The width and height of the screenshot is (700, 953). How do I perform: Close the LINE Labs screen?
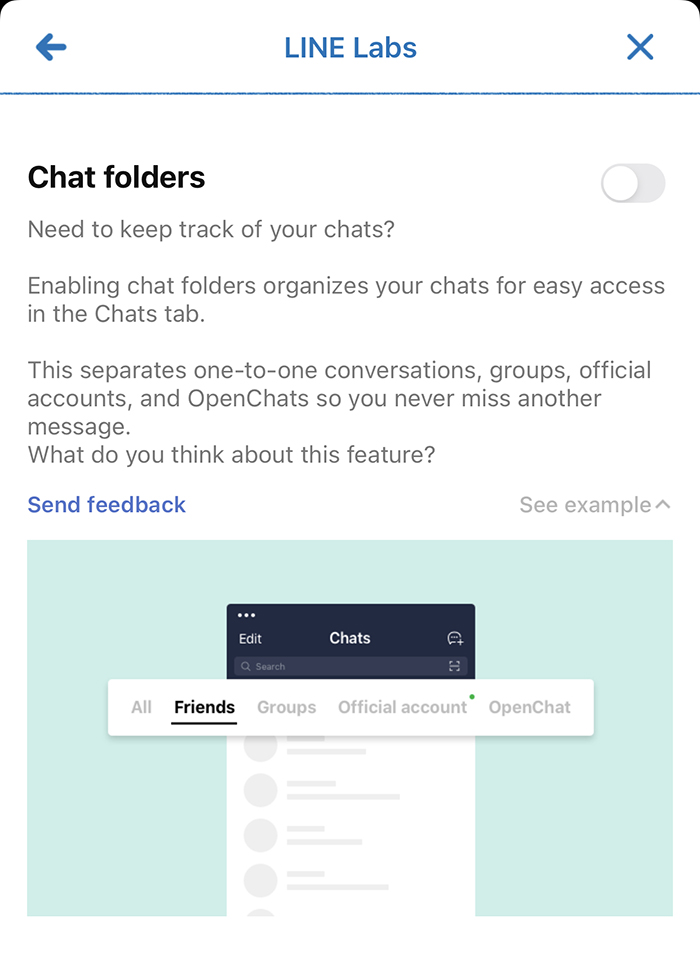pyautogui.click(x=639, y=47)
